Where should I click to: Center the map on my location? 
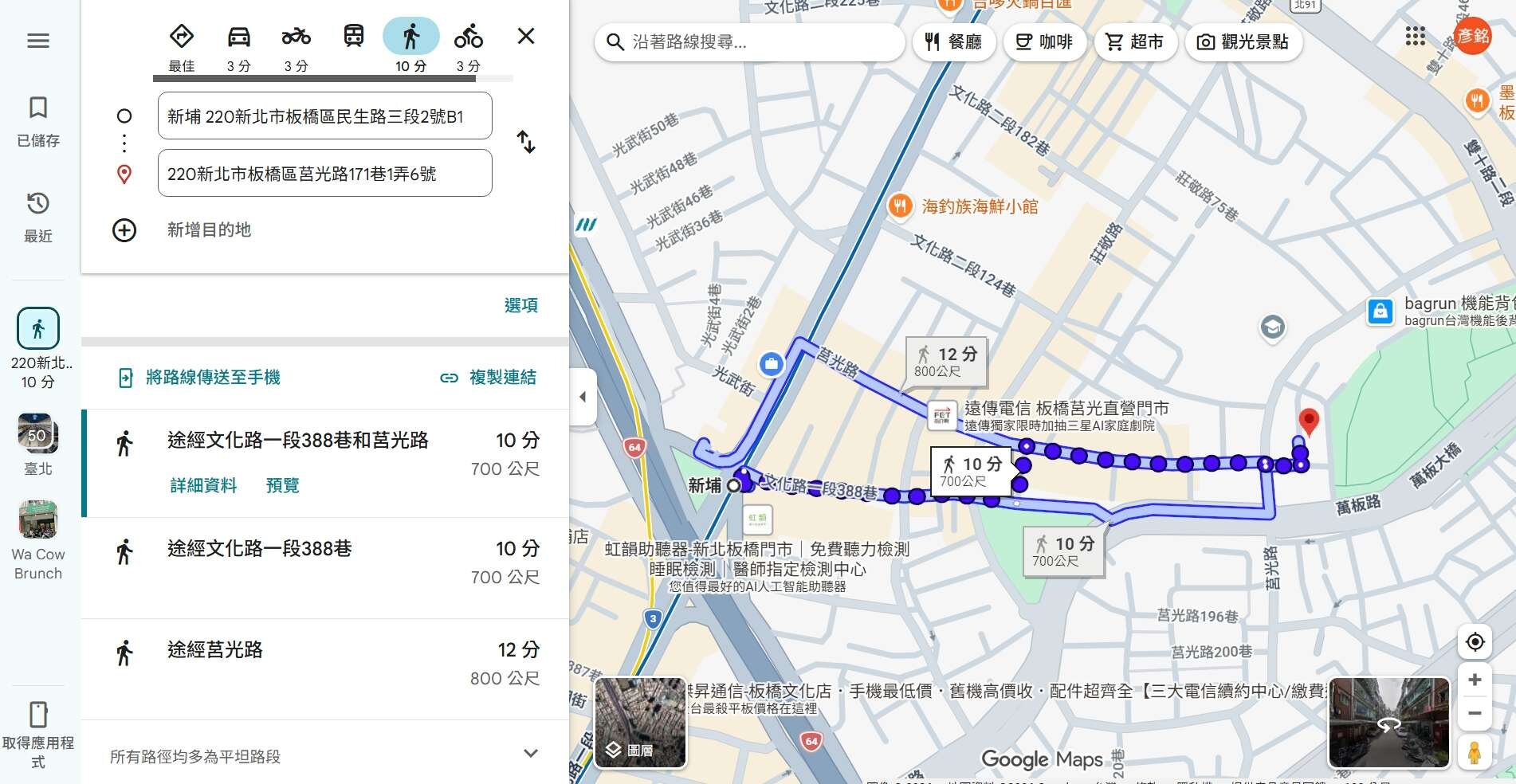tap(1475, 641)
